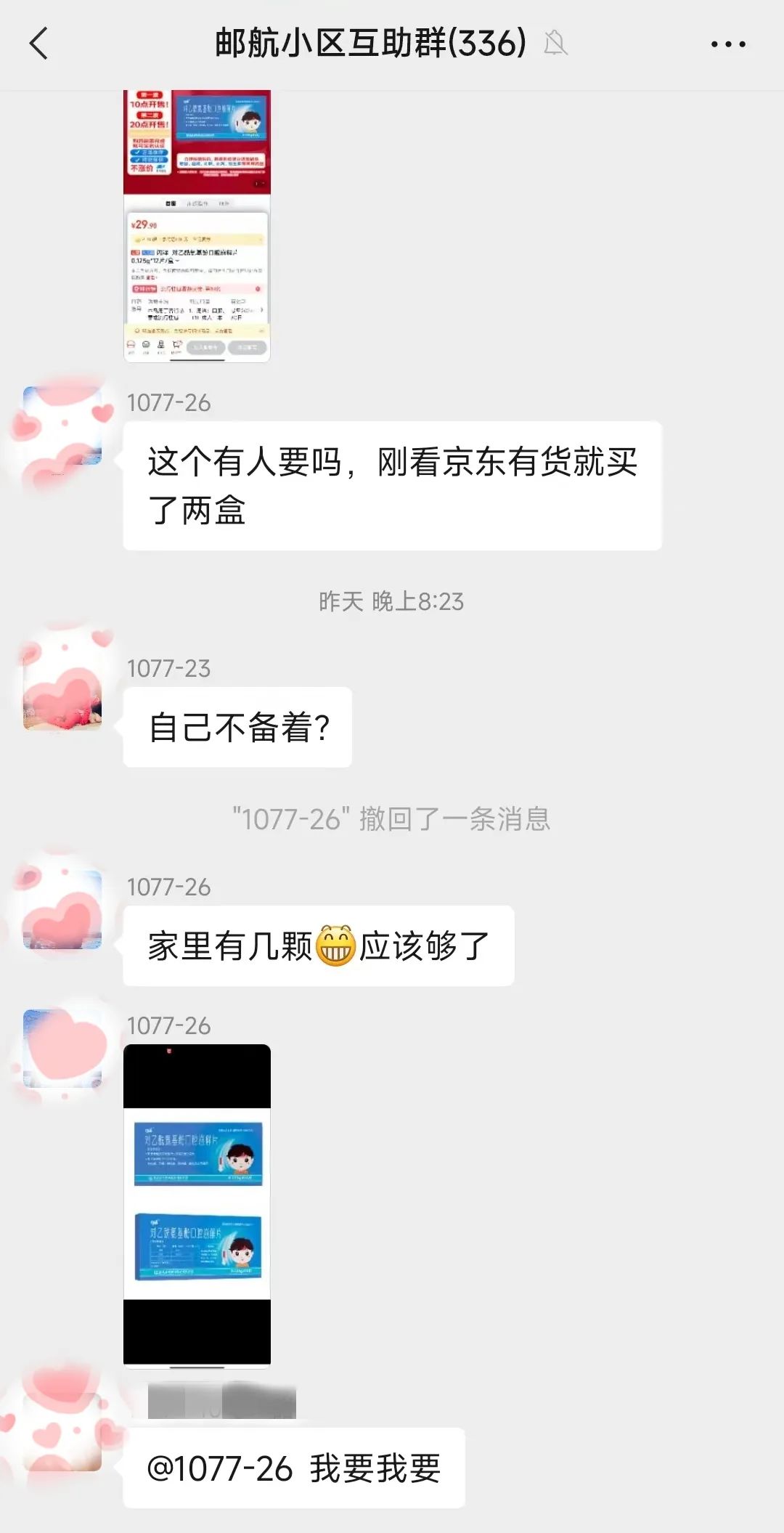Open the group chat overflow menu
The image size is (784, 1533).
click(728, 44)
